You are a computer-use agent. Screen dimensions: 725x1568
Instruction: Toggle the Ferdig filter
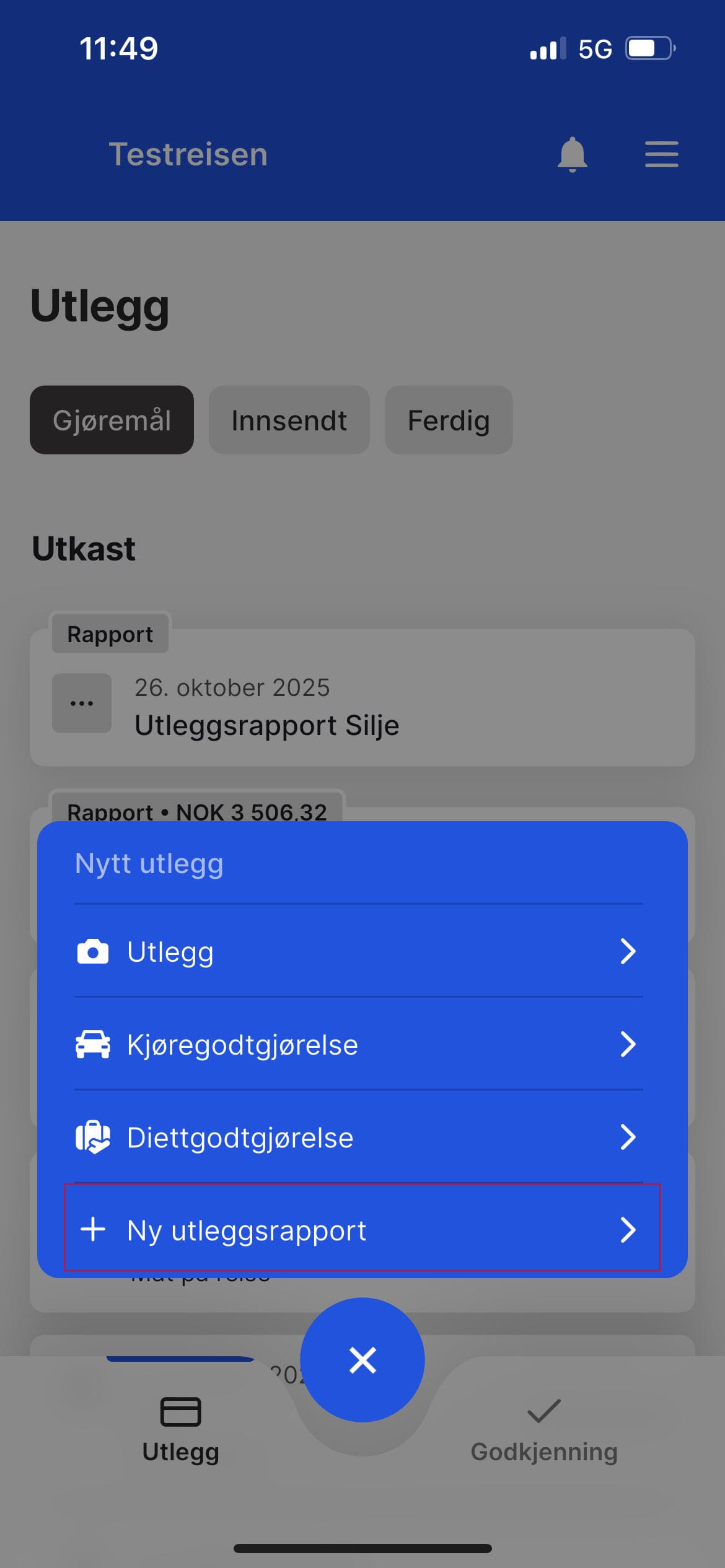coord(448,420)
